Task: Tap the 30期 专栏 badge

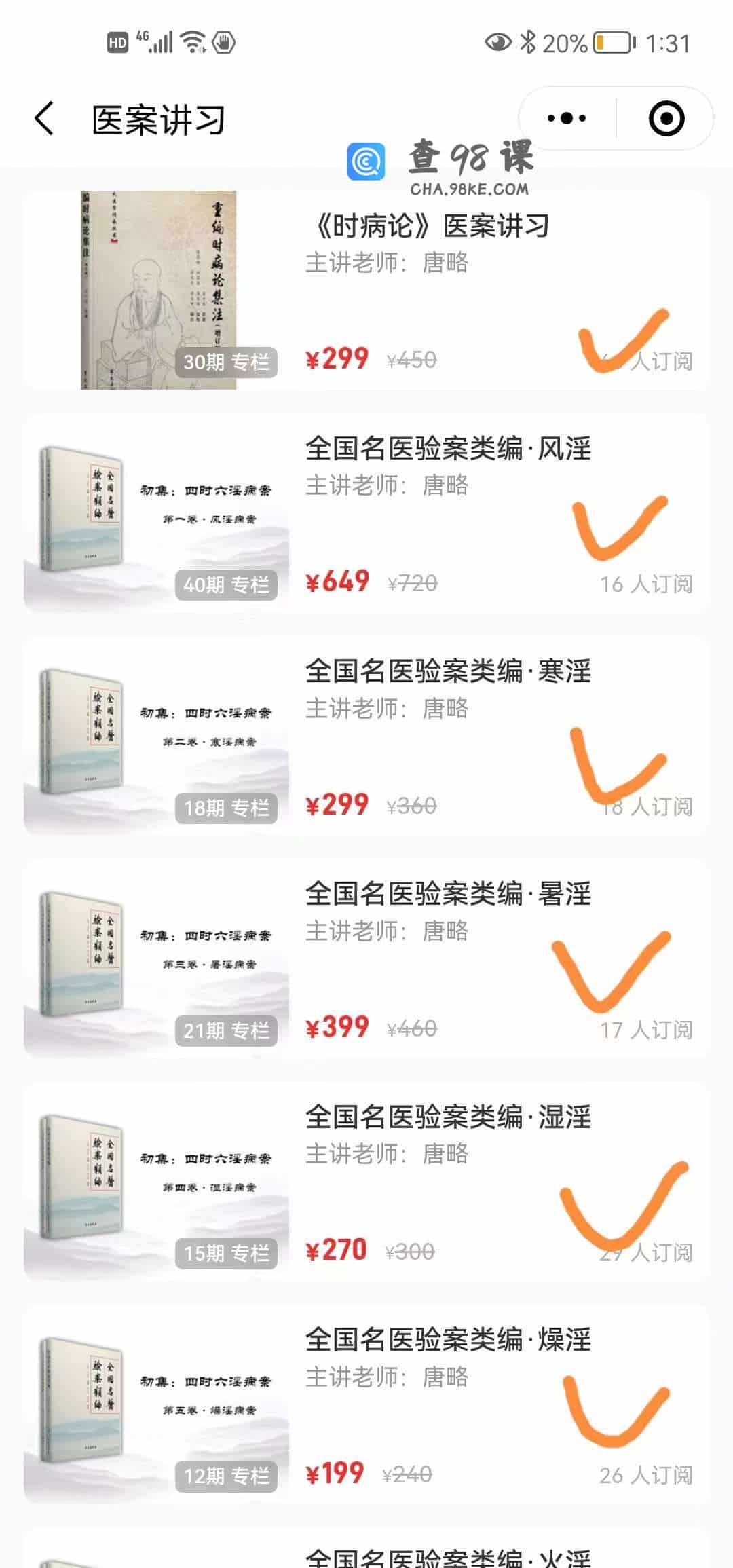Action: coord(227,362)
